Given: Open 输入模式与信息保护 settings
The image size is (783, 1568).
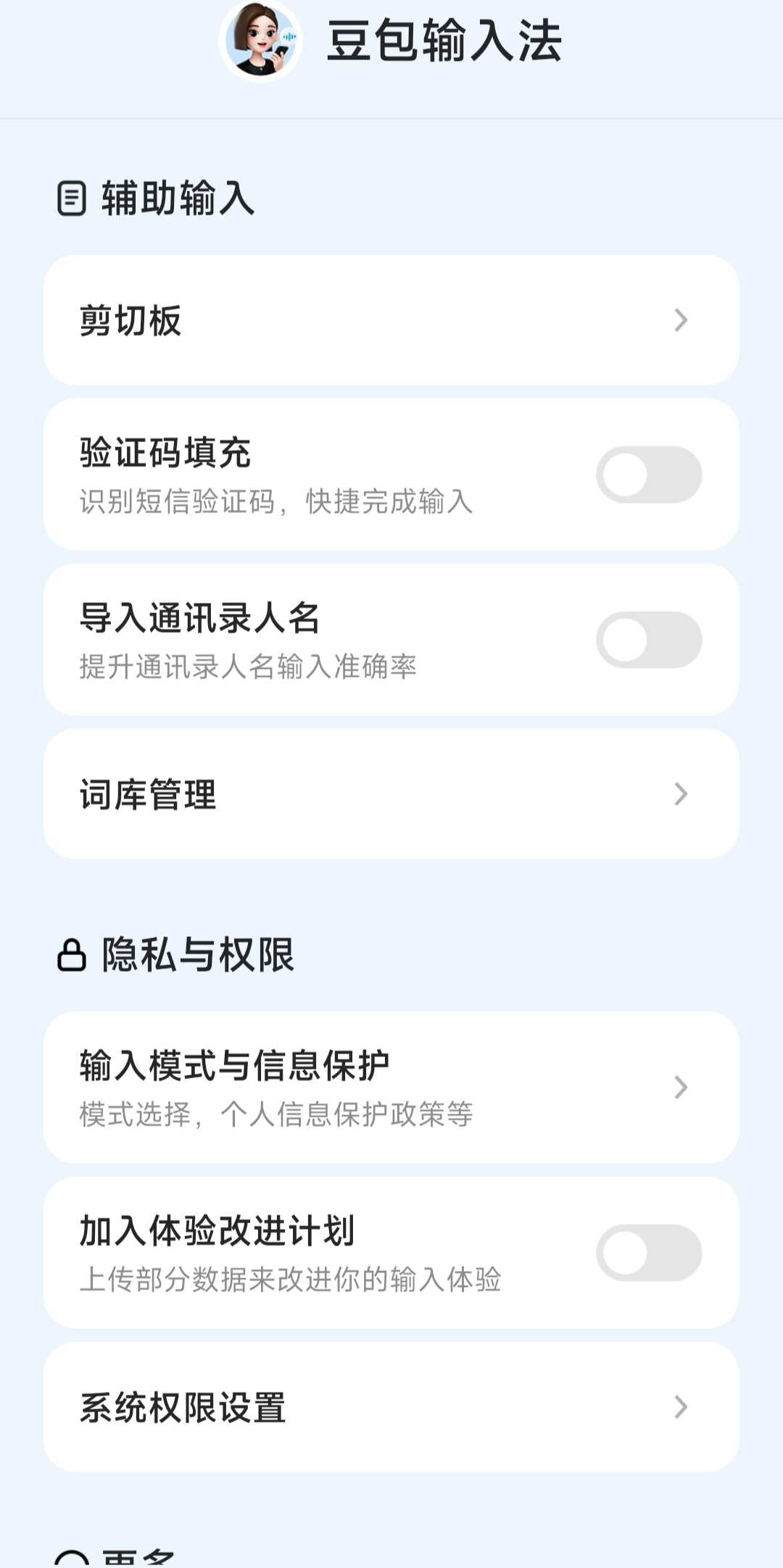Looking at the screenshot, I should click(391, 1087).
